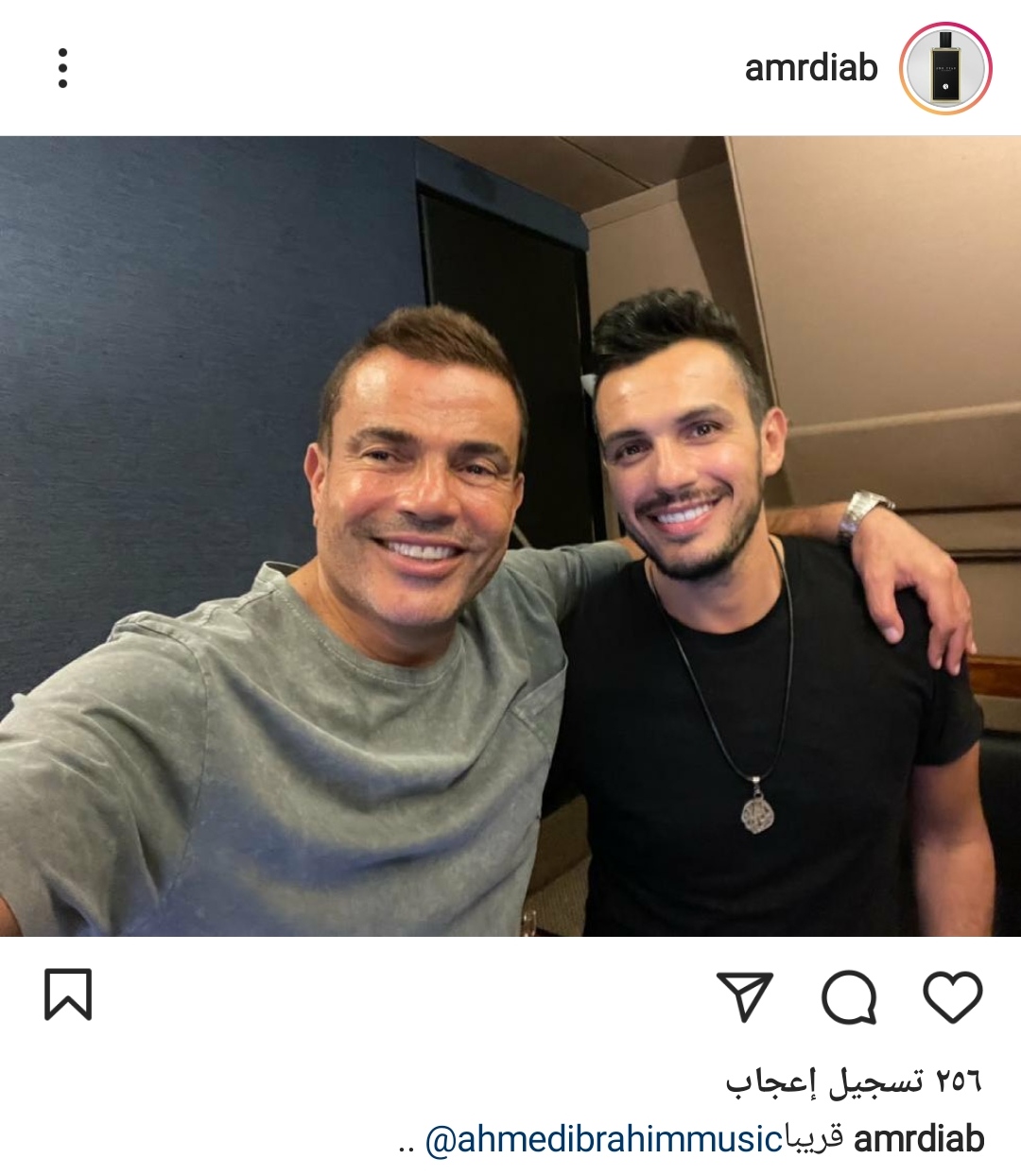The height and width of the screenshot is (1176, 1021).
Task: Open the post's three-dot options menu
Action: [62, 68]
